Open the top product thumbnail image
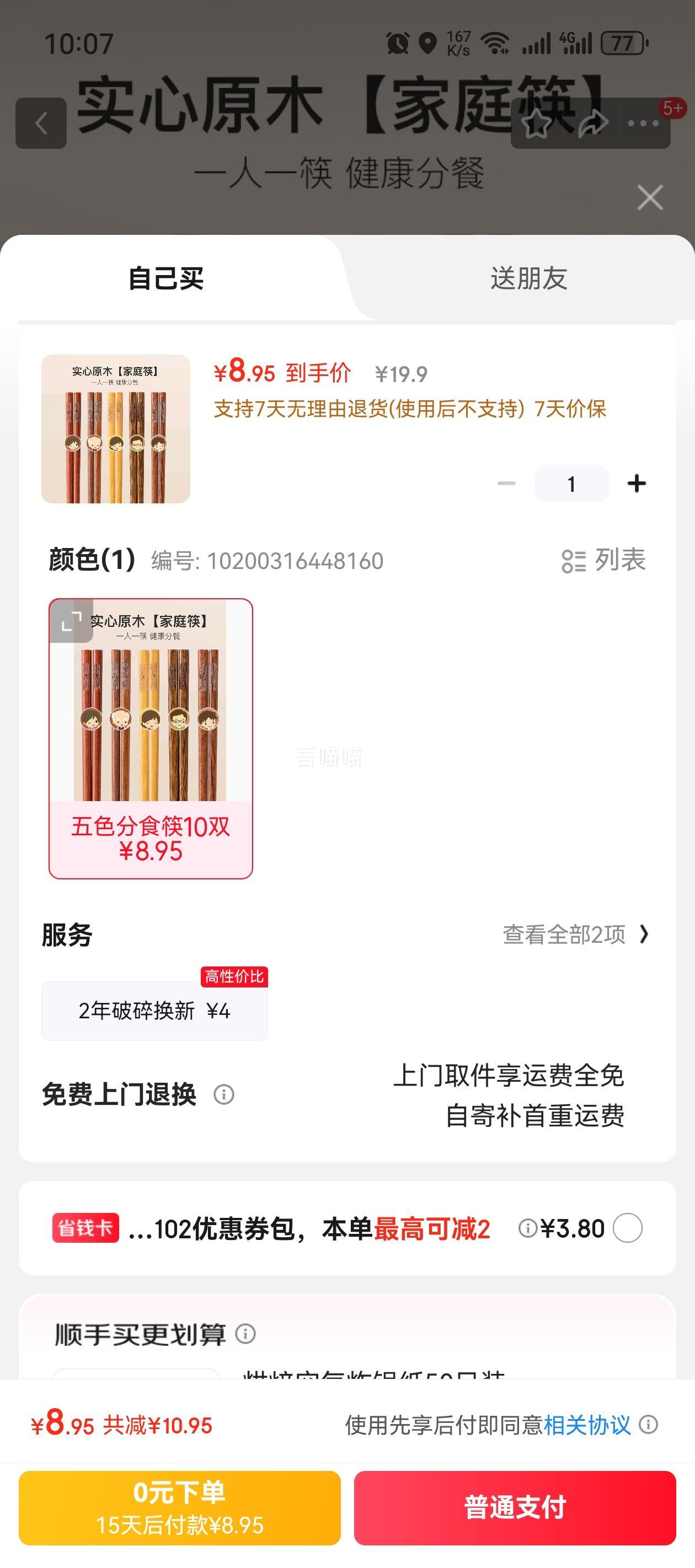 [116, 428]
